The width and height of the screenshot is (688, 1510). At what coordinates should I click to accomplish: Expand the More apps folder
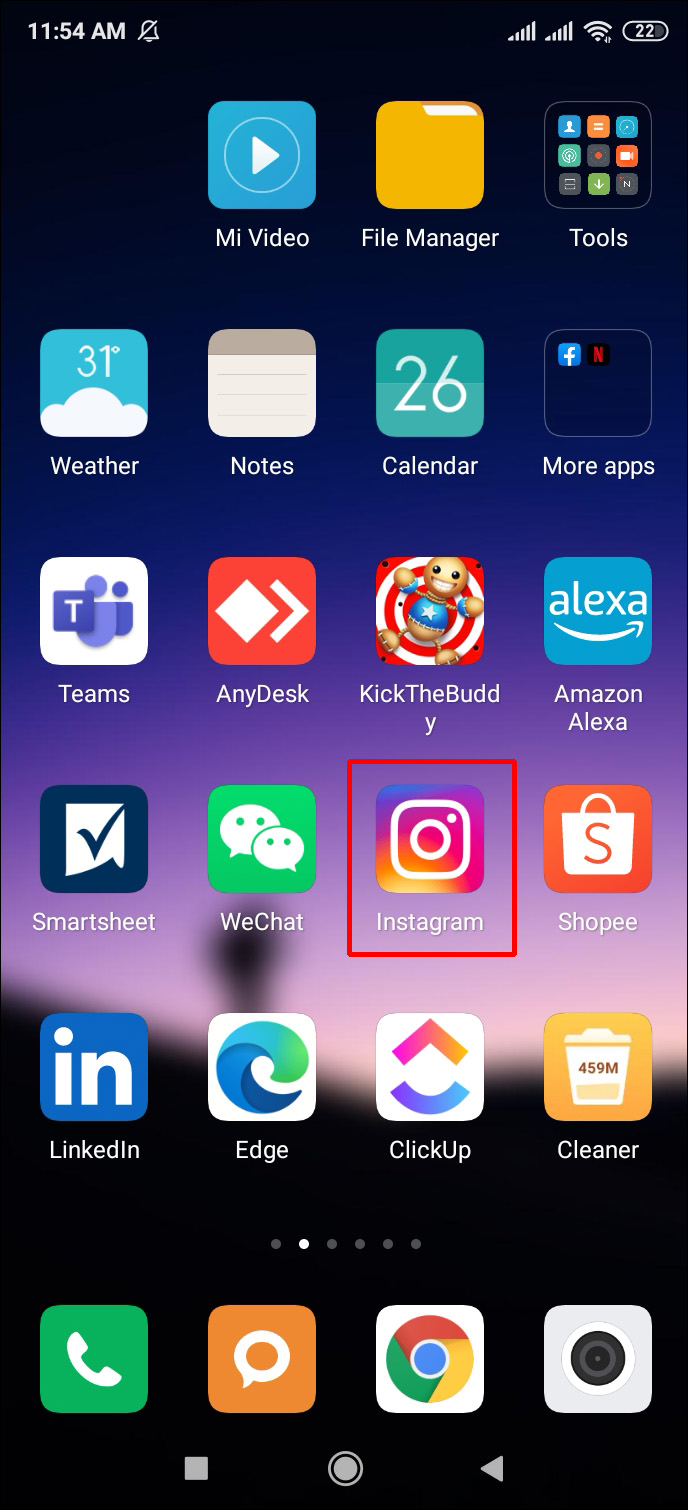[598, 383]
